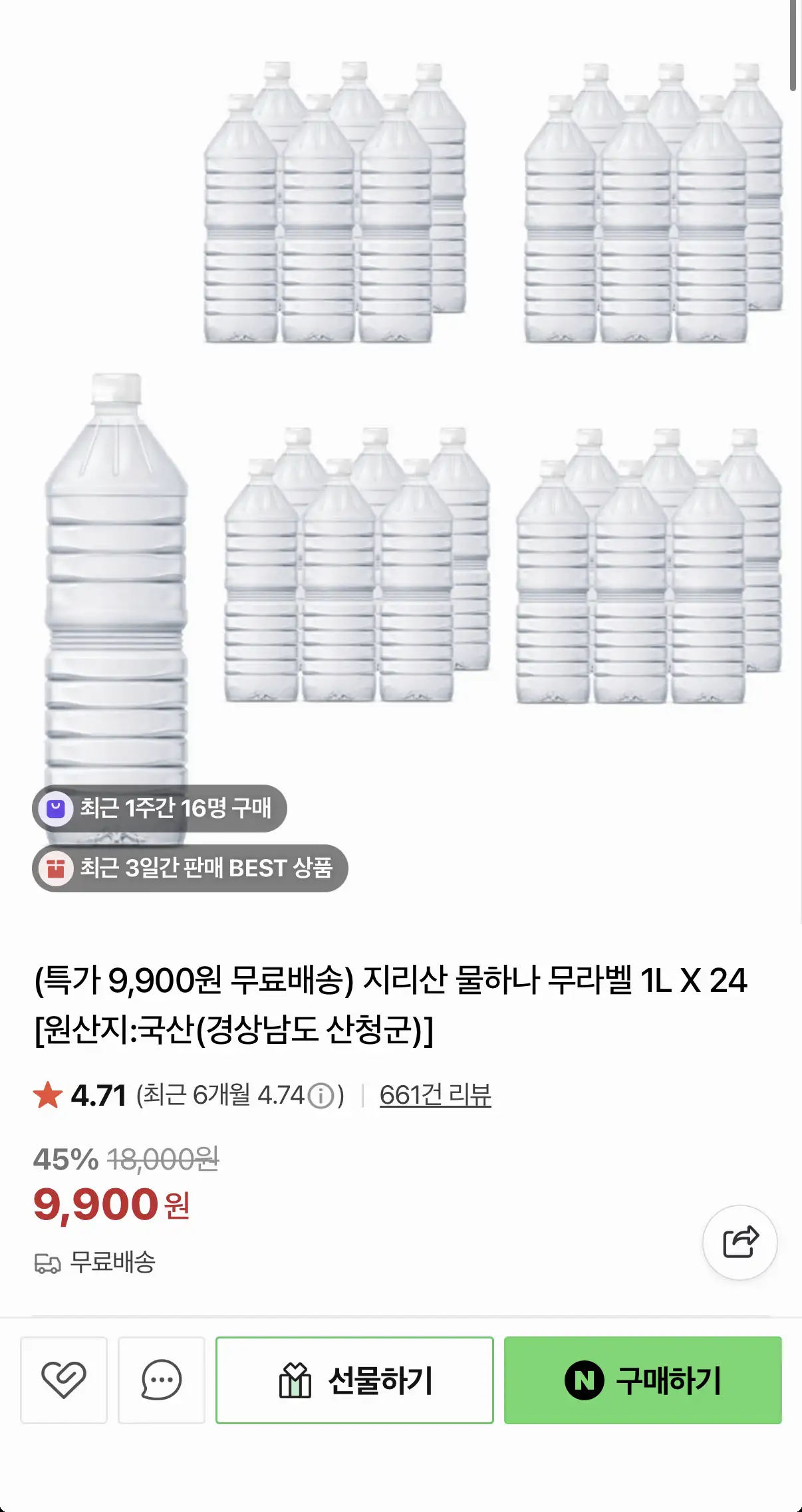
Task: Open the chat inquiry icon
Action: (161, 1380)
